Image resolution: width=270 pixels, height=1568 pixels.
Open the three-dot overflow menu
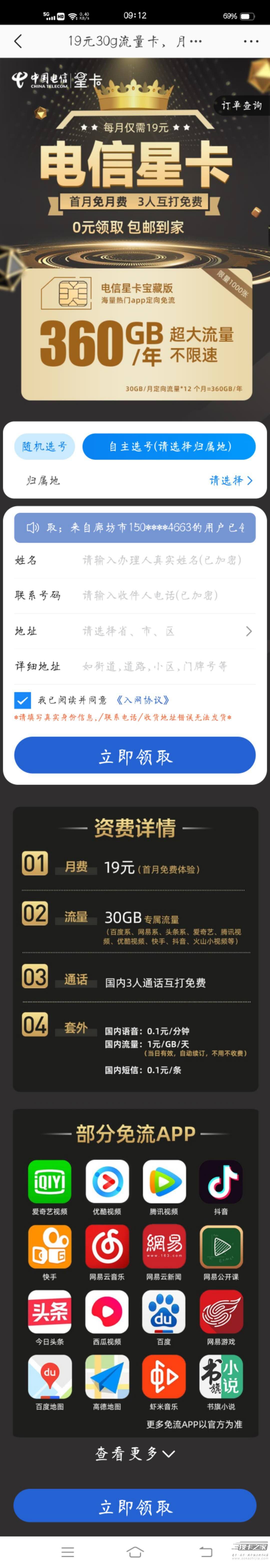[x=250, y=41]
